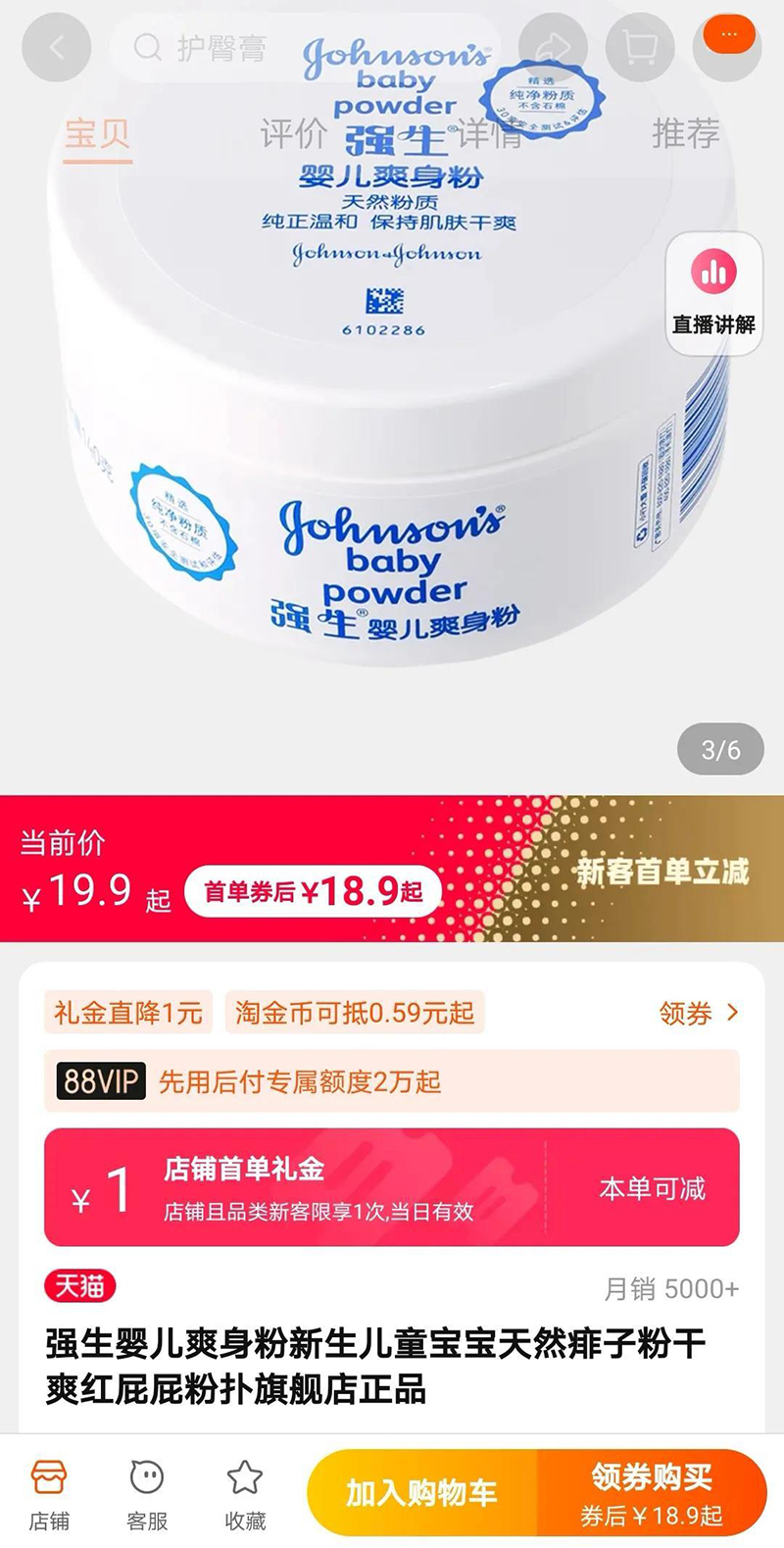Open the search box showing 护臀膏
This screenshot has height=1548, width=784.
304,47
